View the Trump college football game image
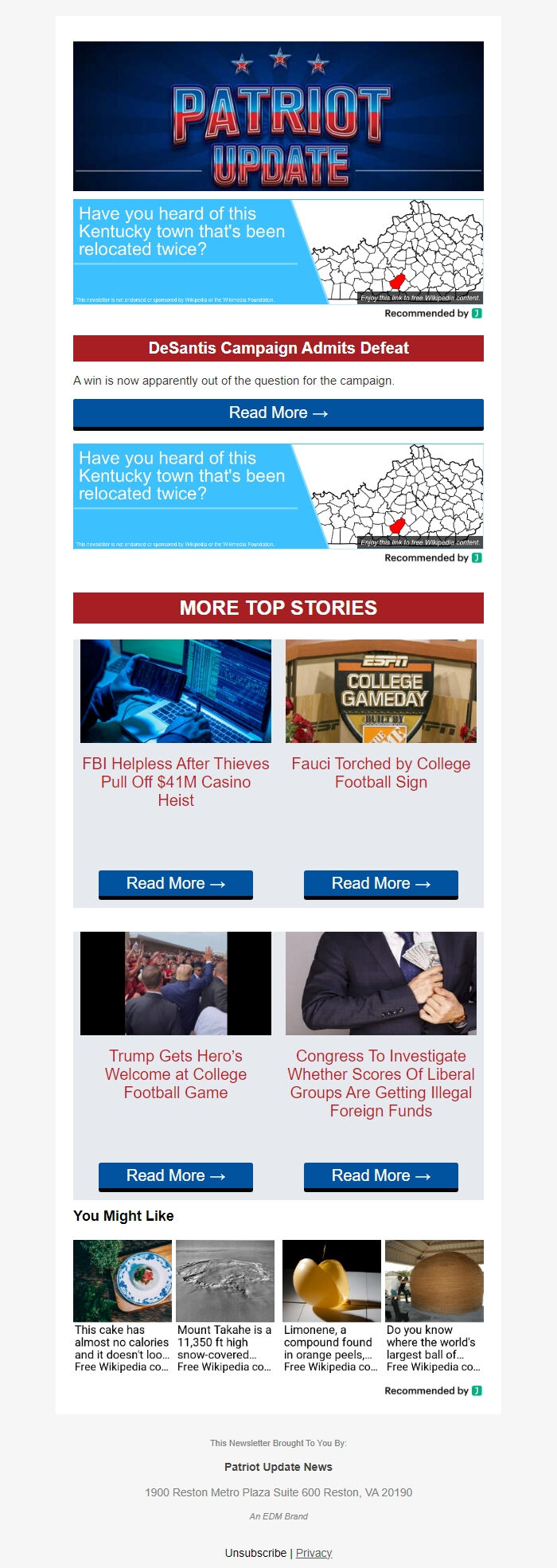The height and width of the screenshot is (1568, 557). point(175,983)
